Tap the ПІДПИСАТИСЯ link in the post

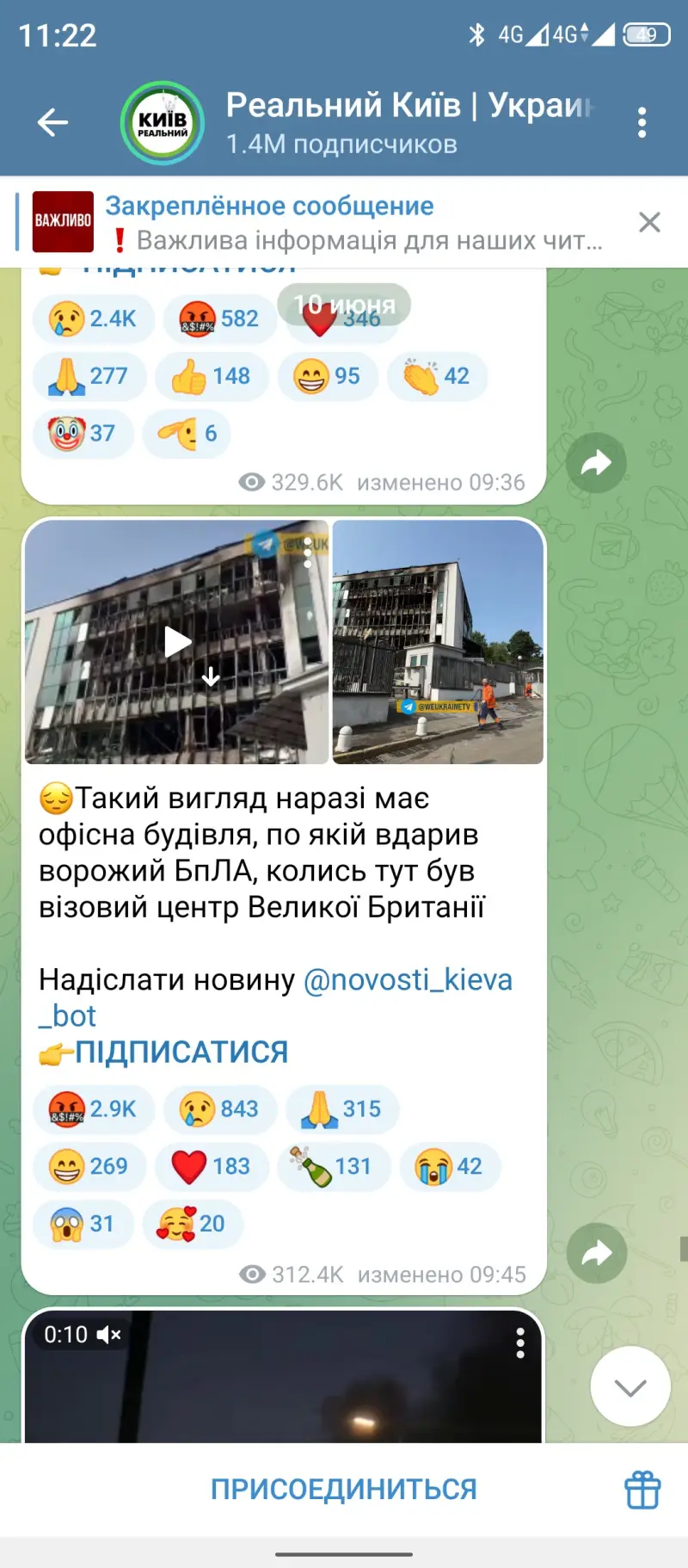[x=181, y=1052]
